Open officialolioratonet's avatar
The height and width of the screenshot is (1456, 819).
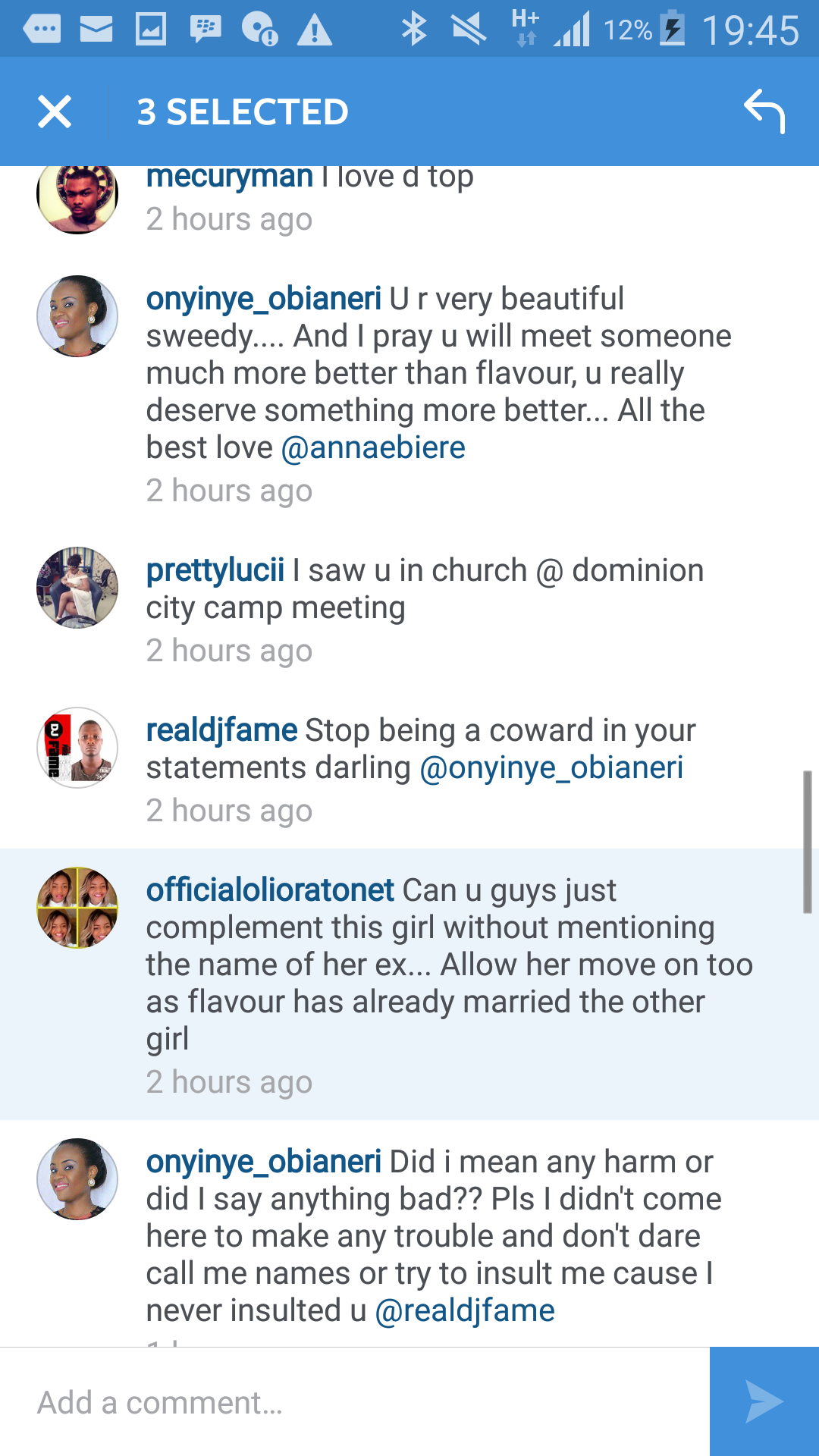click(x=77, y=908)
